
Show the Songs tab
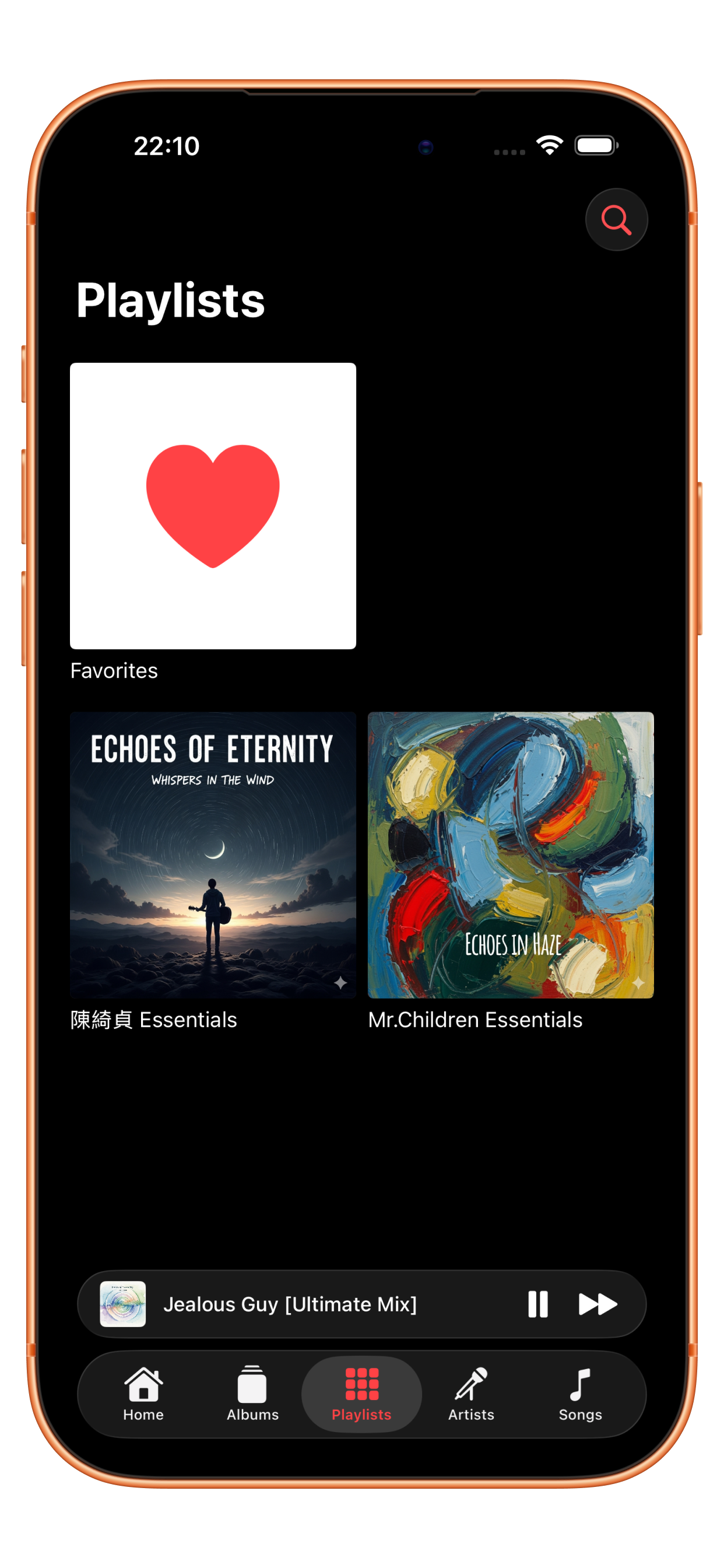[x=580, y=1394]
